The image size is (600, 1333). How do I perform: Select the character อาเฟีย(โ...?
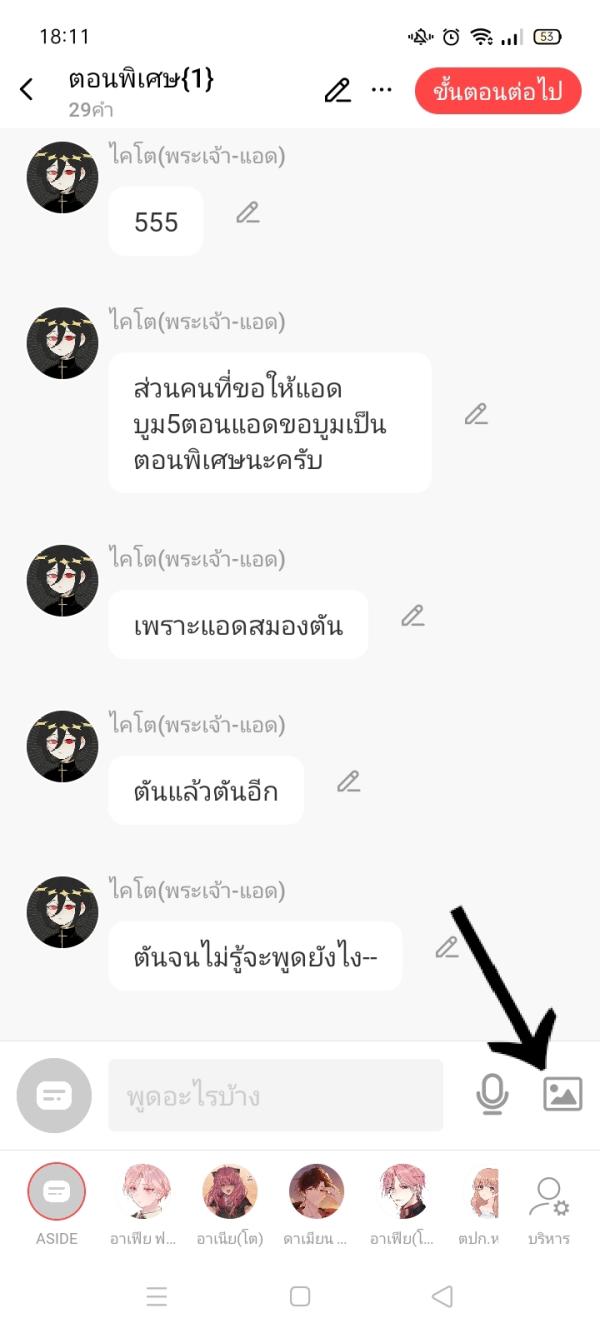tap(402, 1191)
